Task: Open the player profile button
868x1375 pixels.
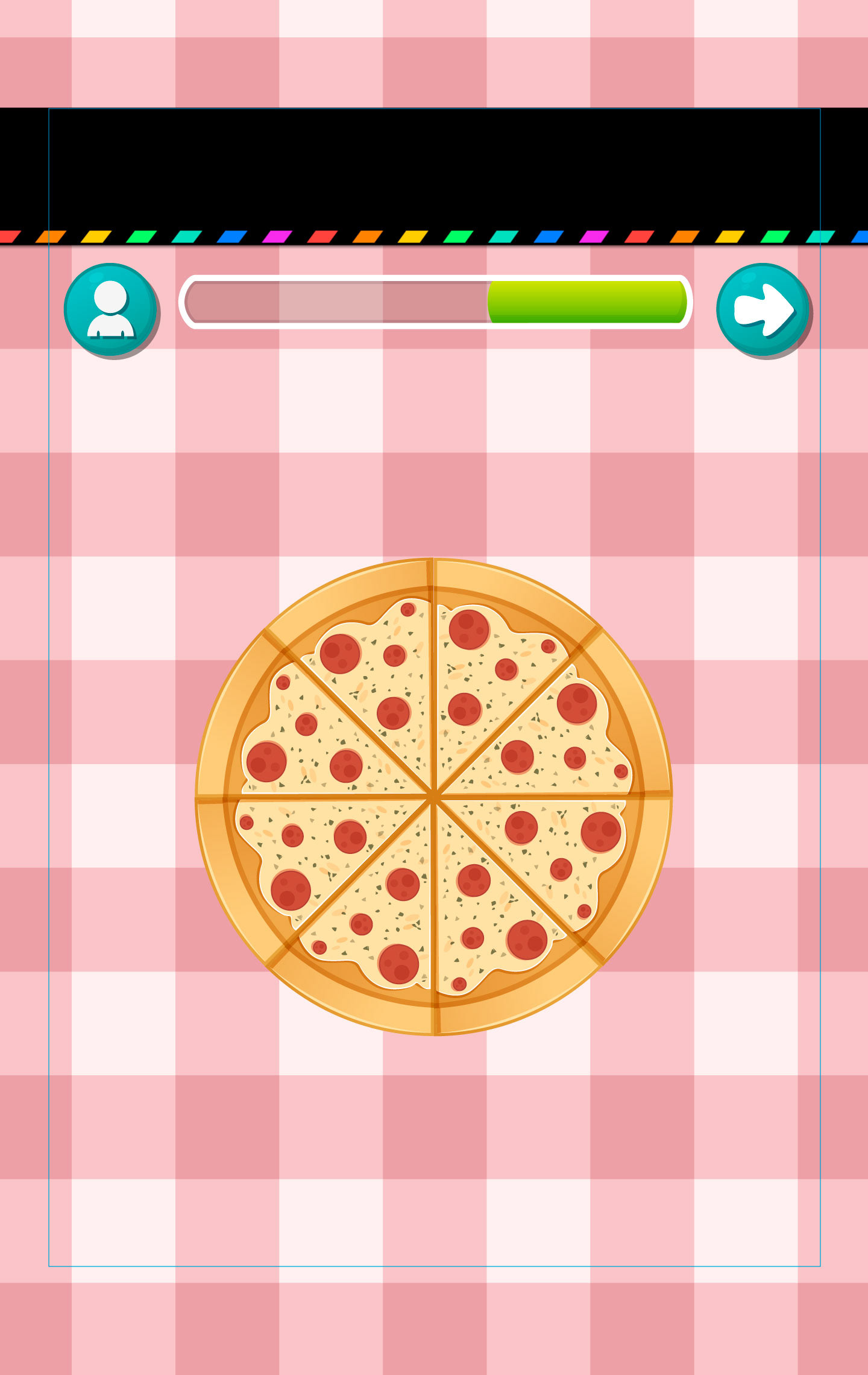Action: pyautogui.click(x=111, y=309)
